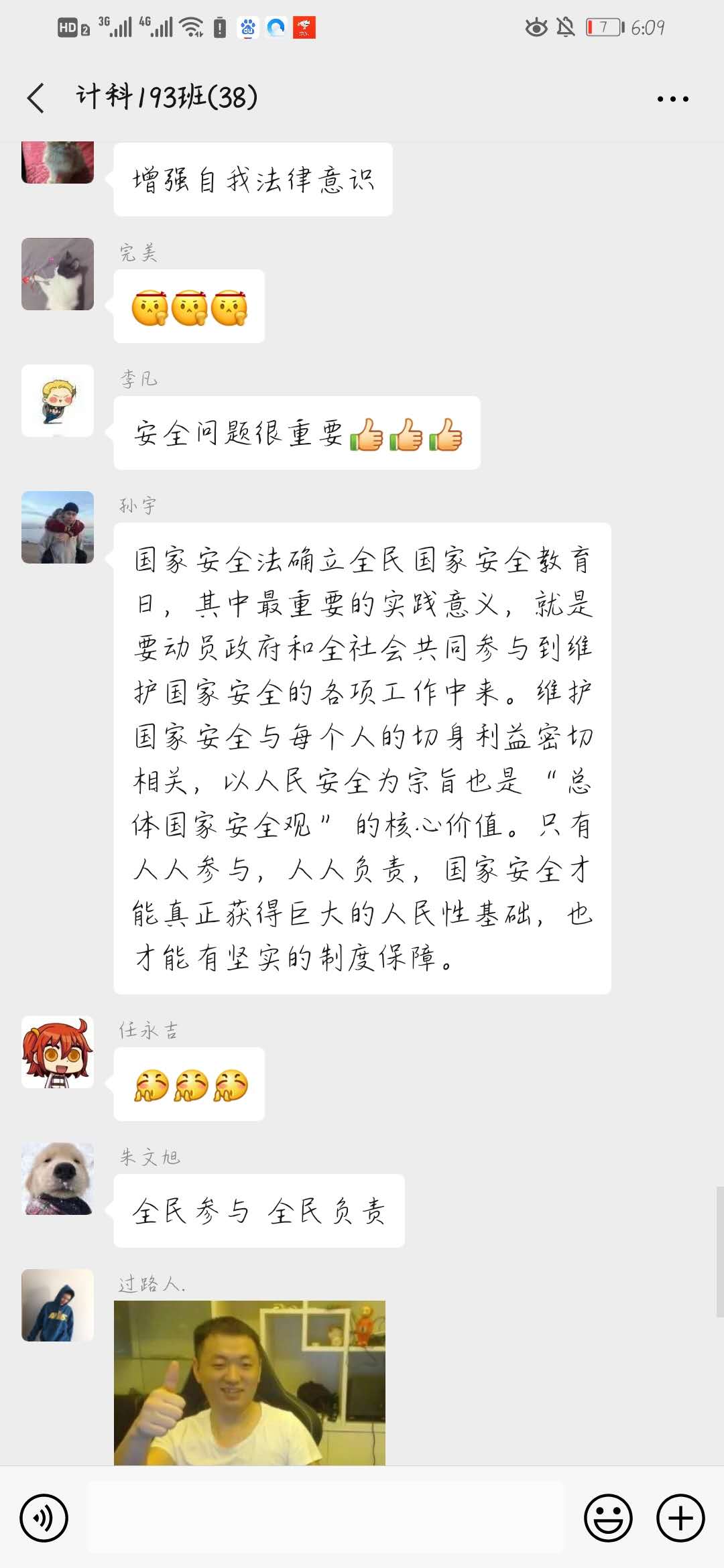Screen dimensions: 724x1568
Task: View 孙宇's profile avatar
Action: pyautogui.click(x=58, y=527)
